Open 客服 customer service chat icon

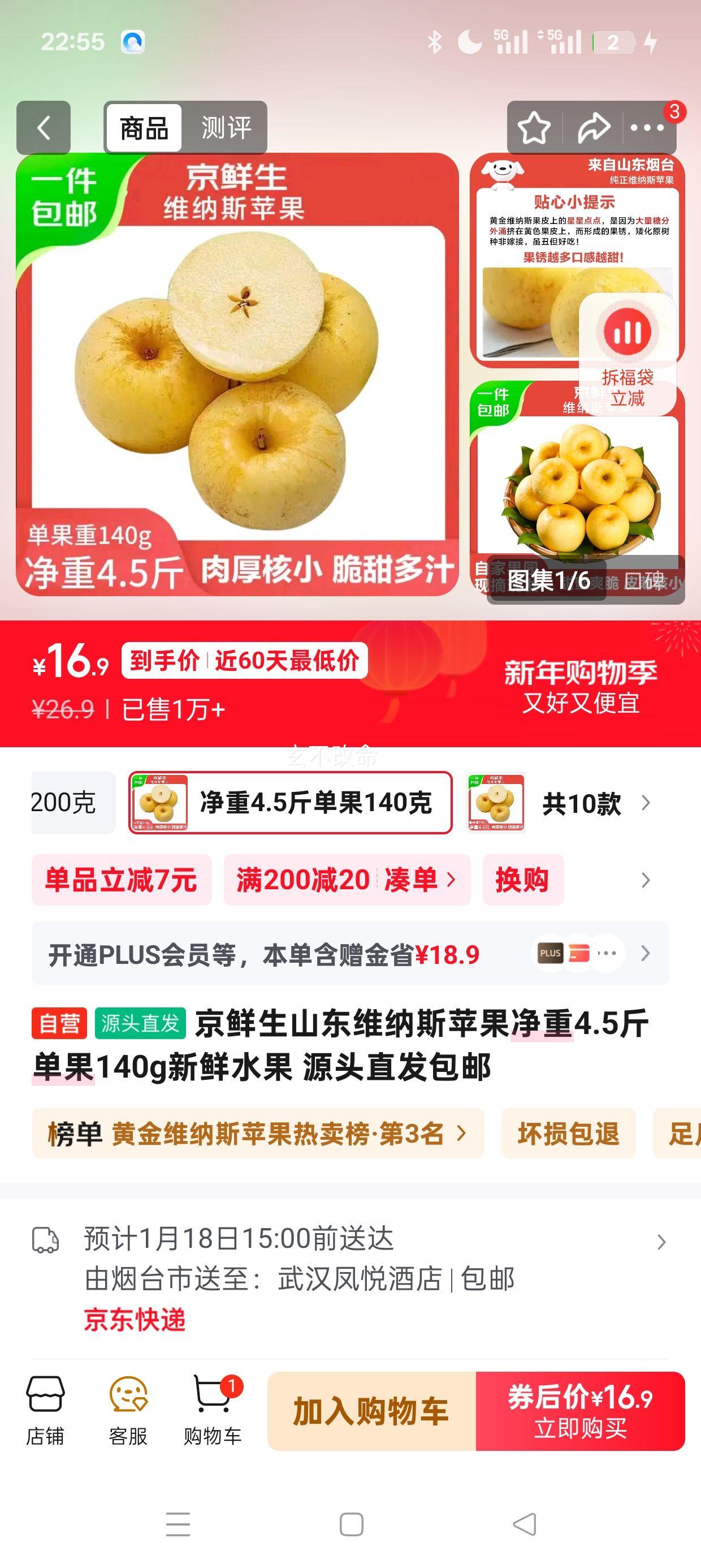tap(128, 1406)
